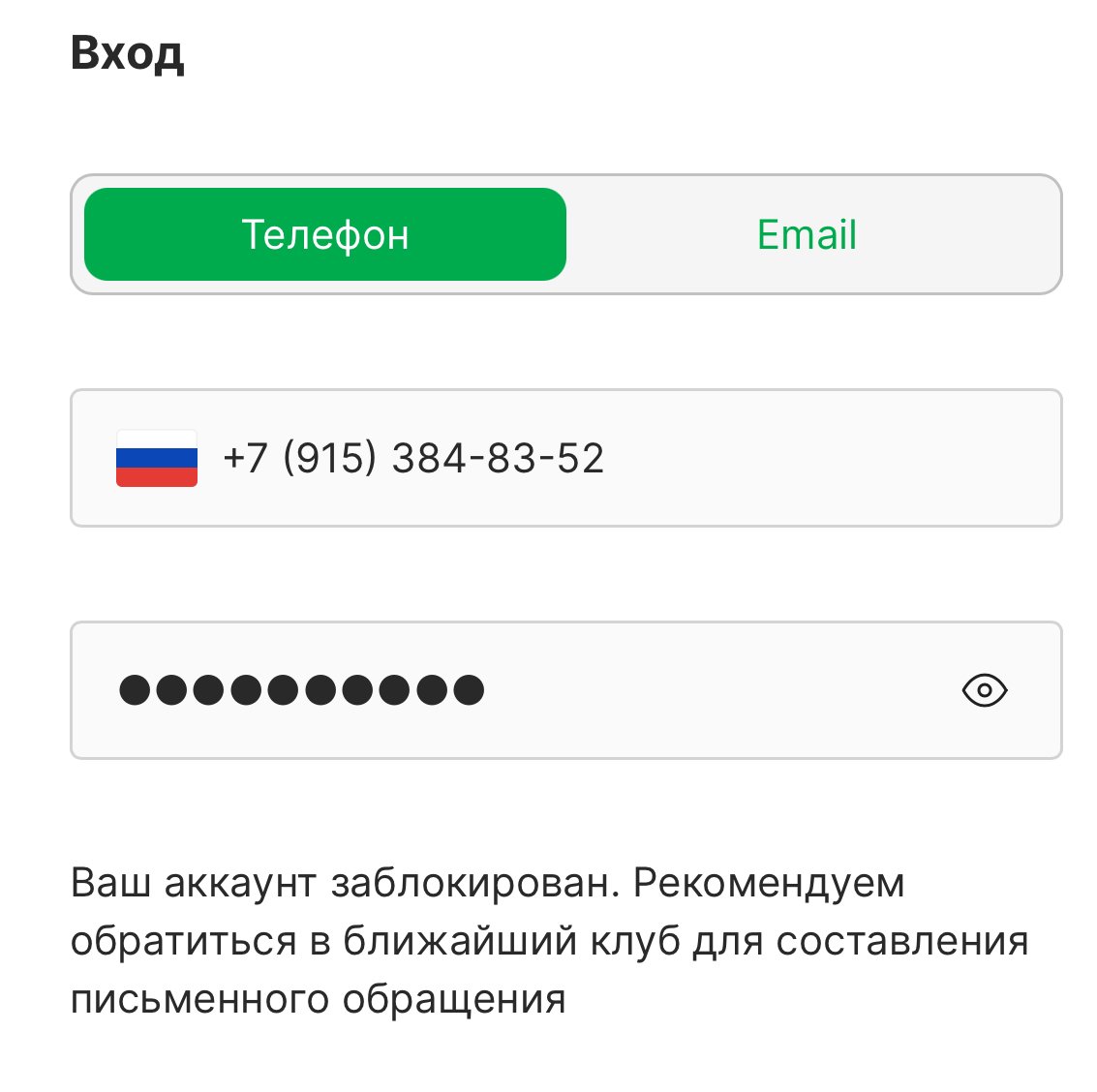Reveal the password with eye icon
Screen dimensions: 1097x1092
coord(985,690)
